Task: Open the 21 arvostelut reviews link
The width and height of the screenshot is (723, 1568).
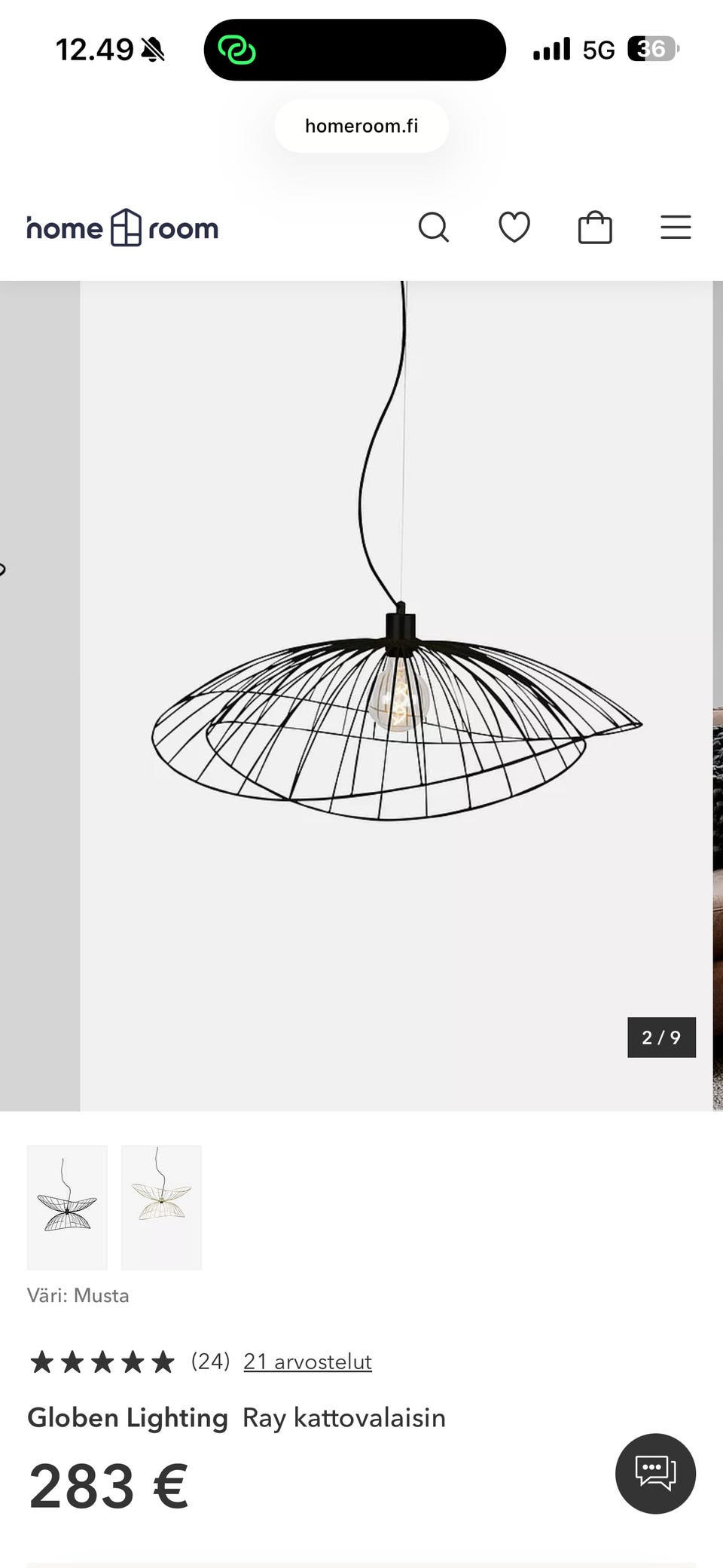Action: pyautogui.click(x=307, y=1362)
